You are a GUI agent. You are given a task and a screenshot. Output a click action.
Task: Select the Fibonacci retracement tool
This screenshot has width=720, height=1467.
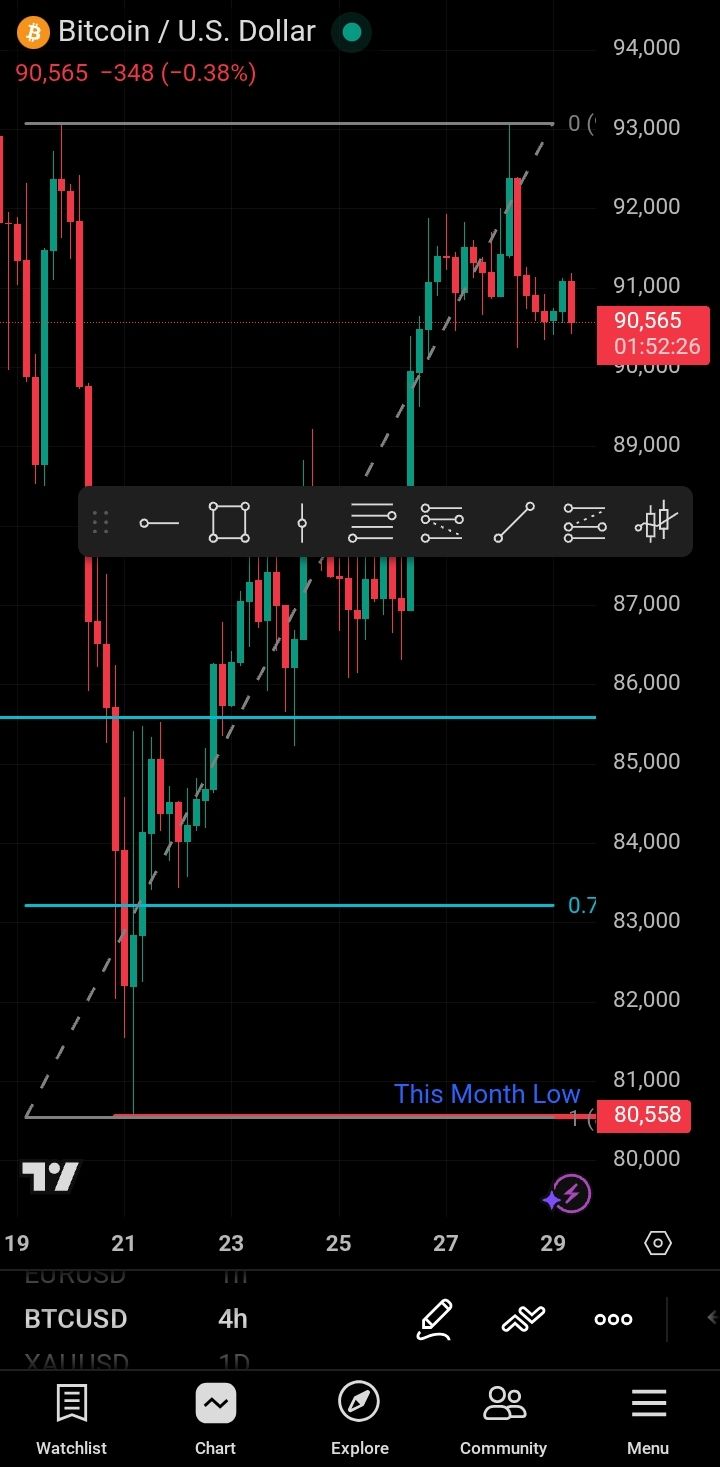click(372, 522)
